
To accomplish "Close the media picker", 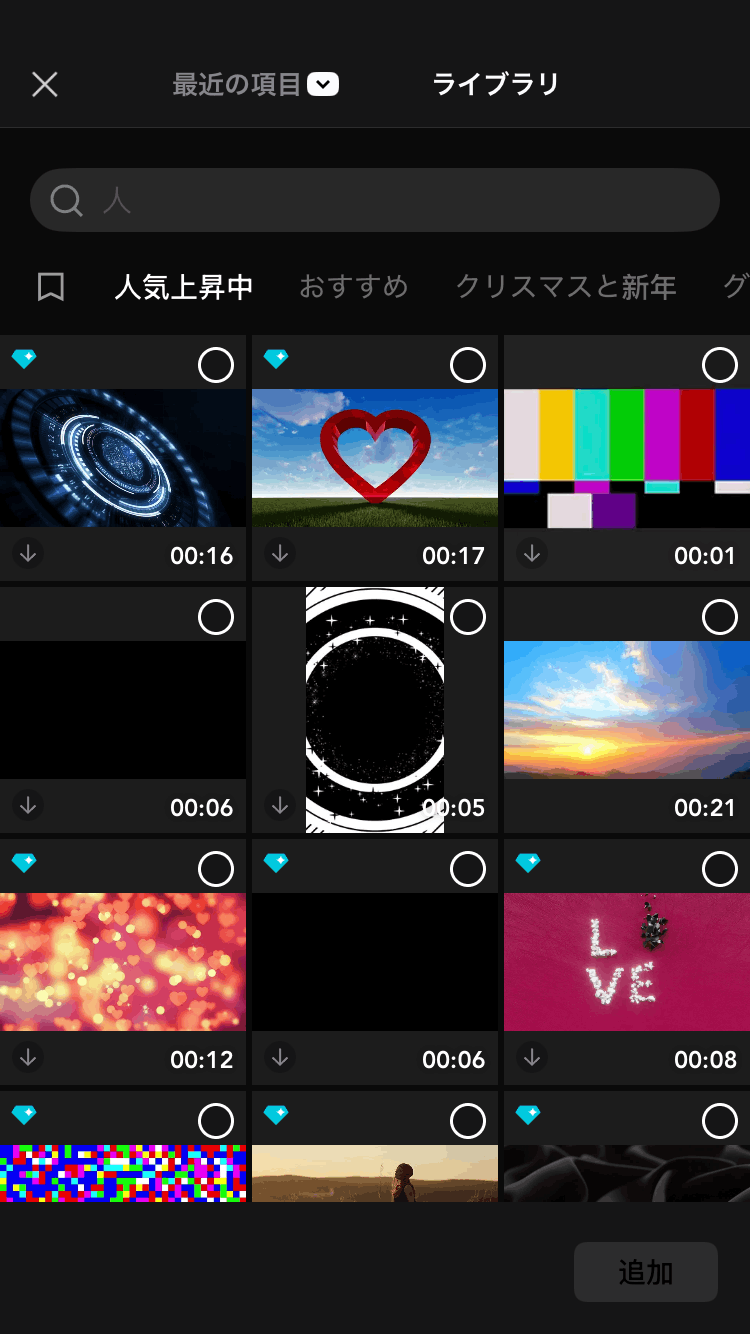I will pos(45,85).
